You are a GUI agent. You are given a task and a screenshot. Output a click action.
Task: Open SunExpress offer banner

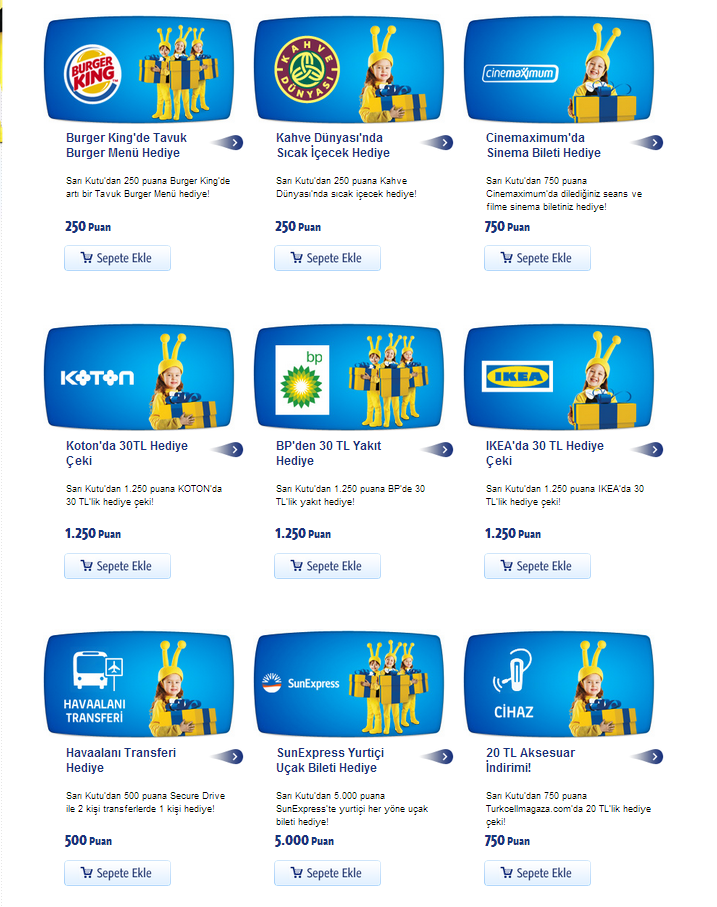click(x=349, y=685)
